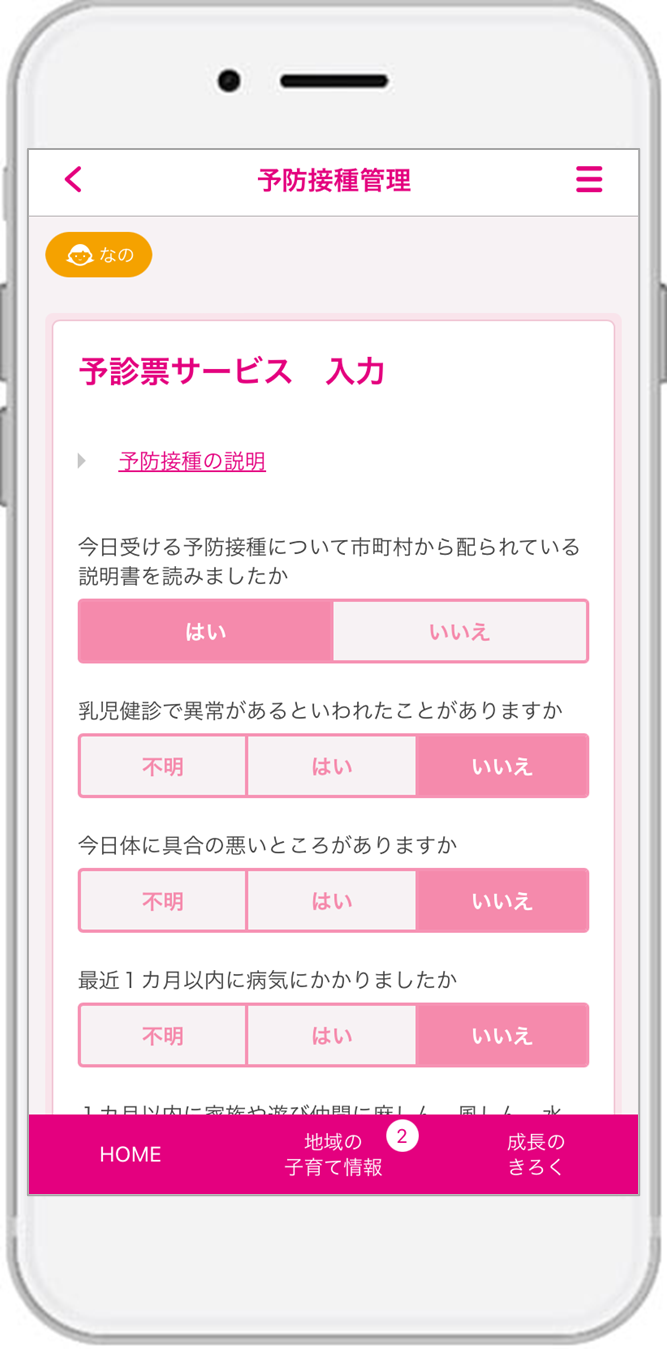Image resolution: width=667 pixels, height=1349 pixels.
Task: Select 不明 for 今日体に具合の悪いところ
Action: tap(163, 901)
